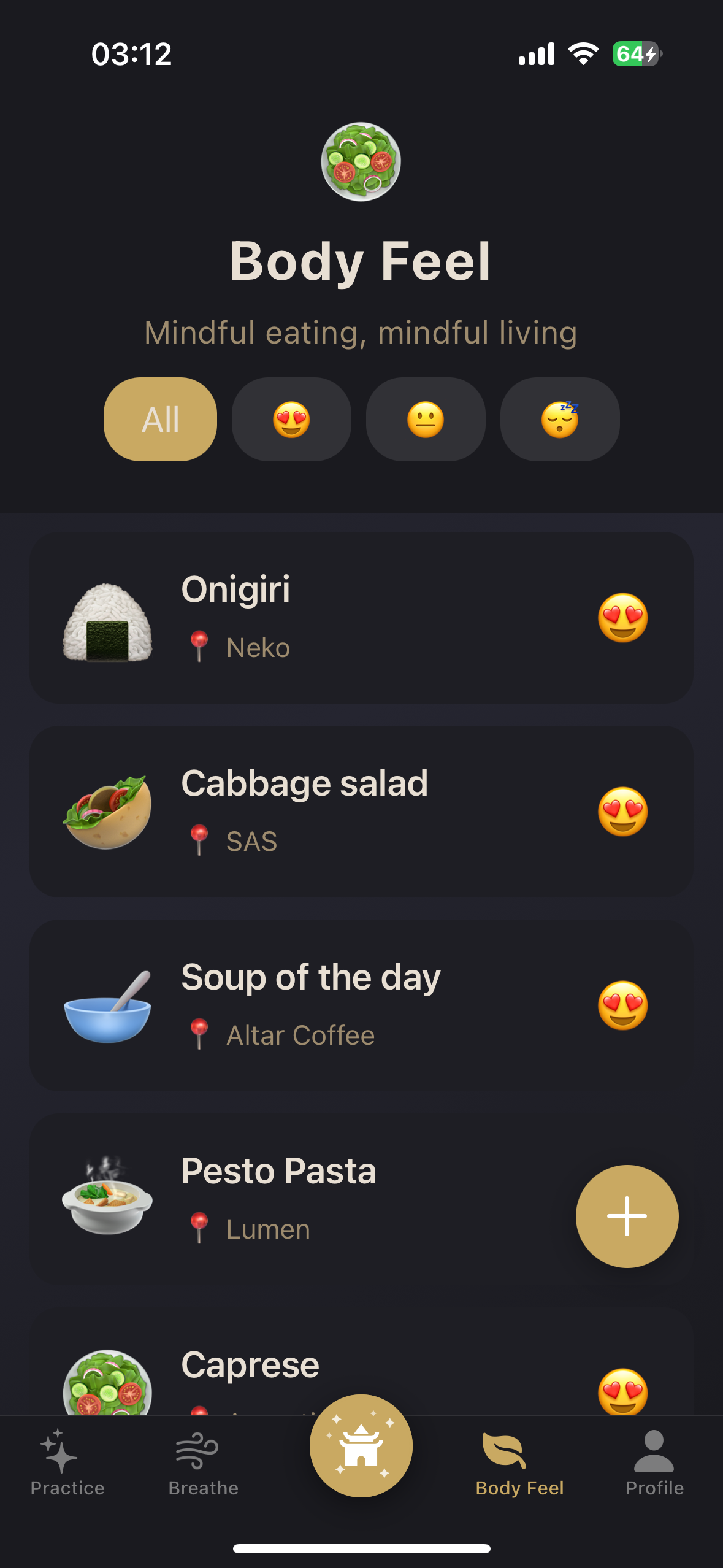Add a new meal entry
This screenshot has width=723, height=1568.
click(627, 1216)
